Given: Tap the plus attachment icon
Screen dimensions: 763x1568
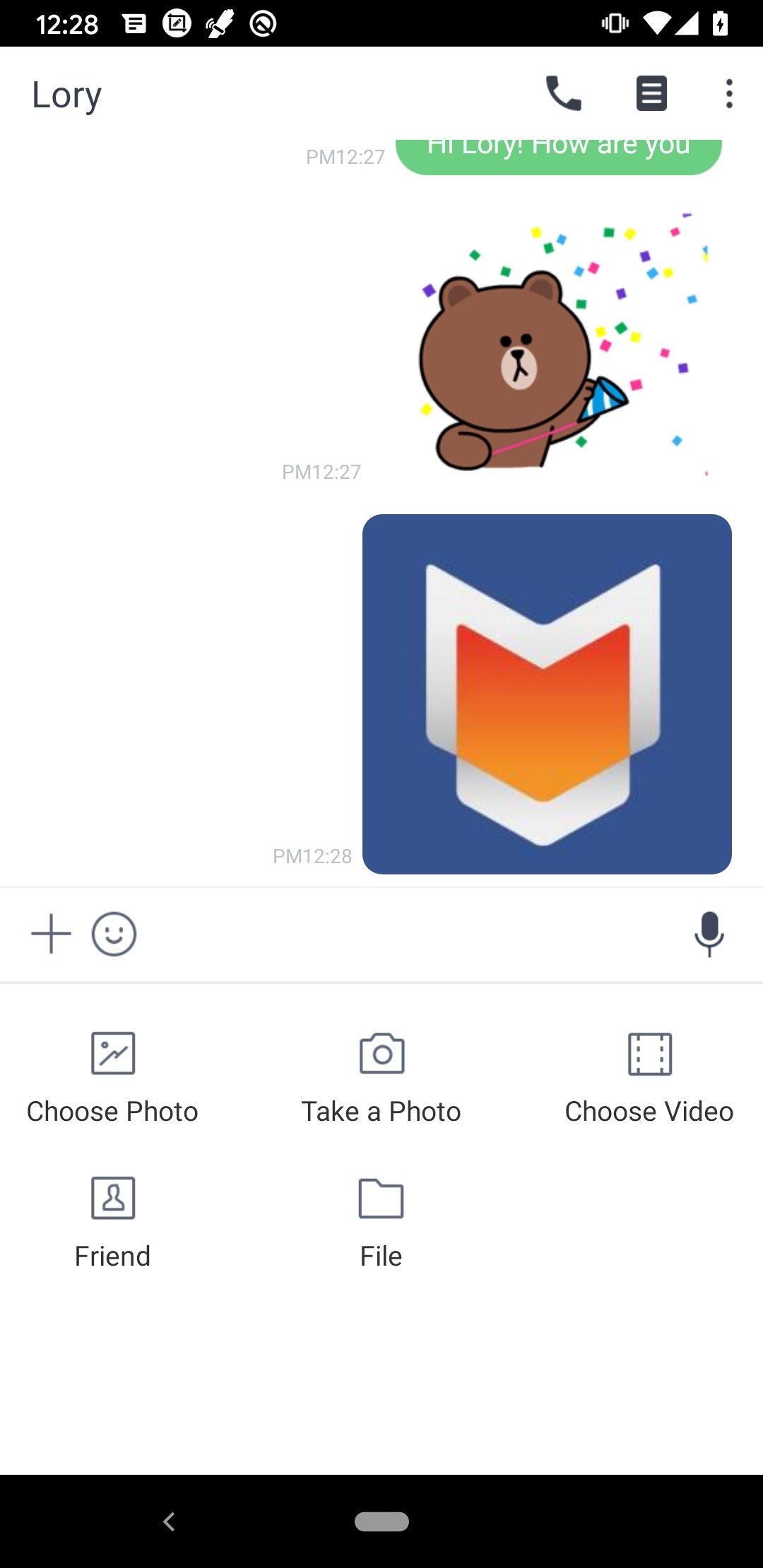Looking at the screenshot, I should (52, 934).
